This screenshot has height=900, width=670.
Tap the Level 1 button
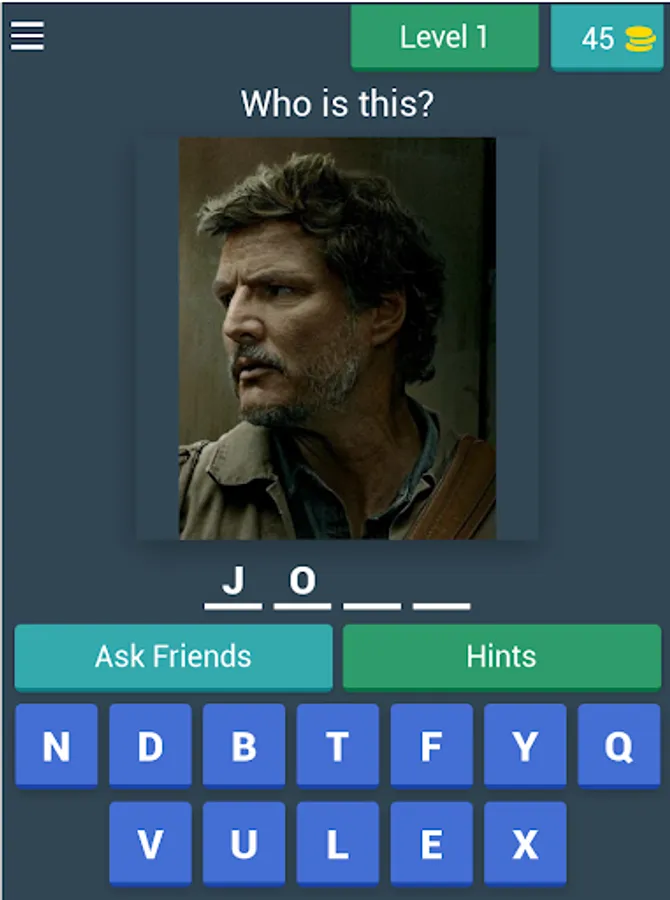click(x=444, y=37)
